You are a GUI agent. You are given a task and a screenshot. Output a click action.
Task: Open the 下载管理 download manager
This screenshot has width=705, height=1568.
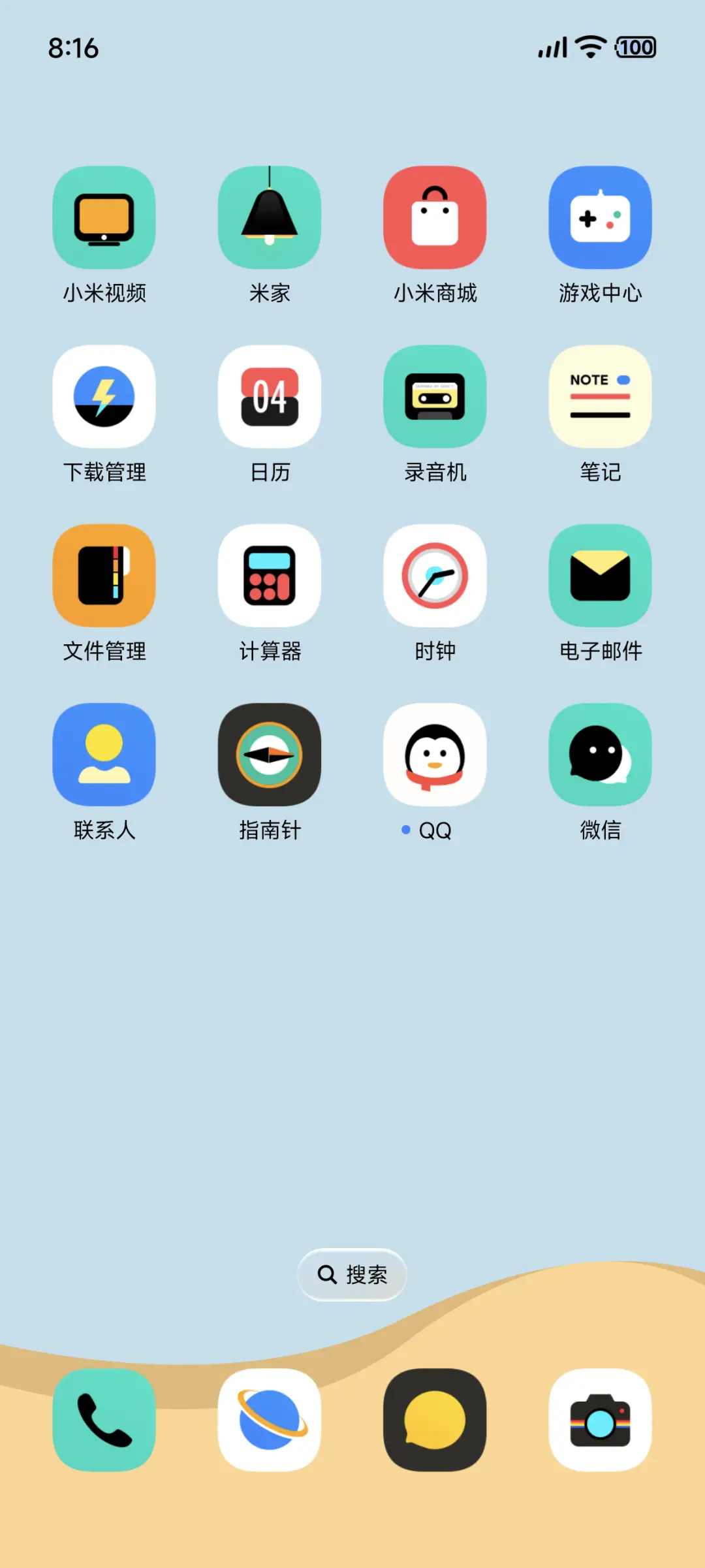[104, 397]
